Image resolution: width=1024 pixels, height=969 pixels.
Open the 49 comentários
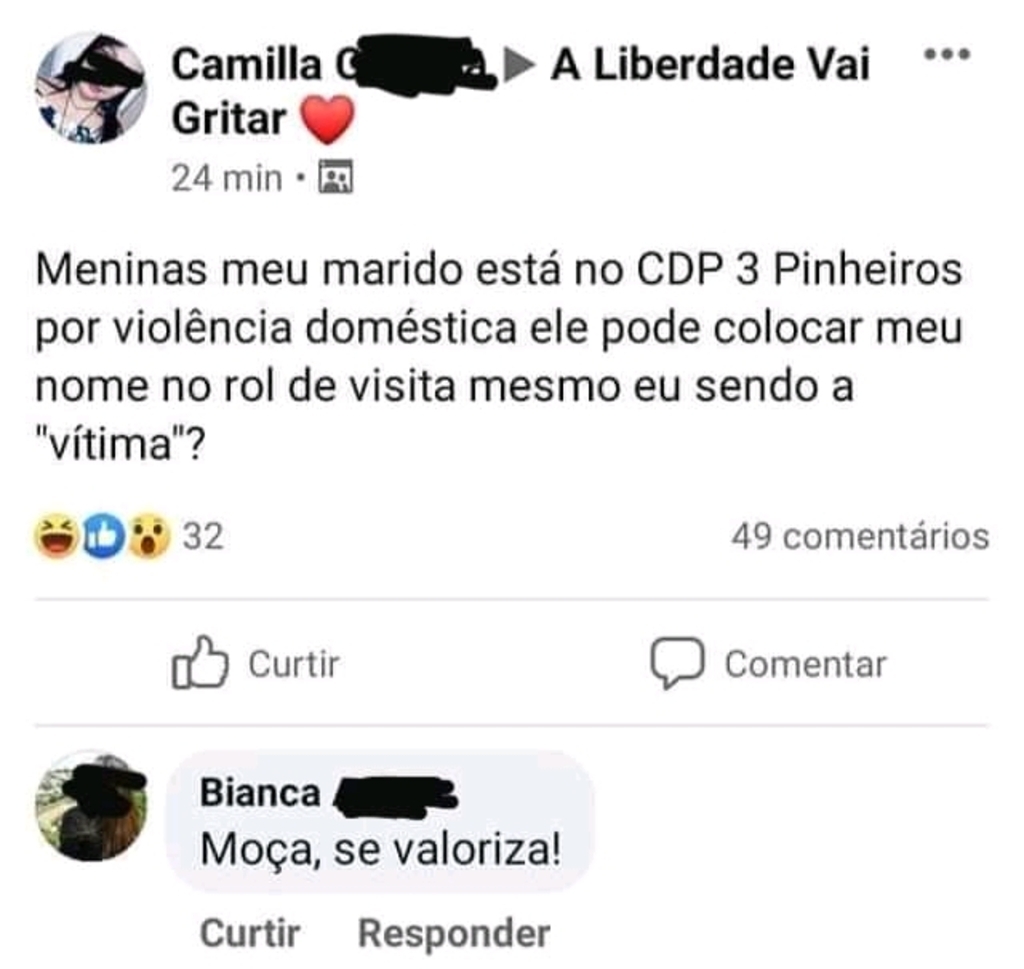(x=860, y=537)
